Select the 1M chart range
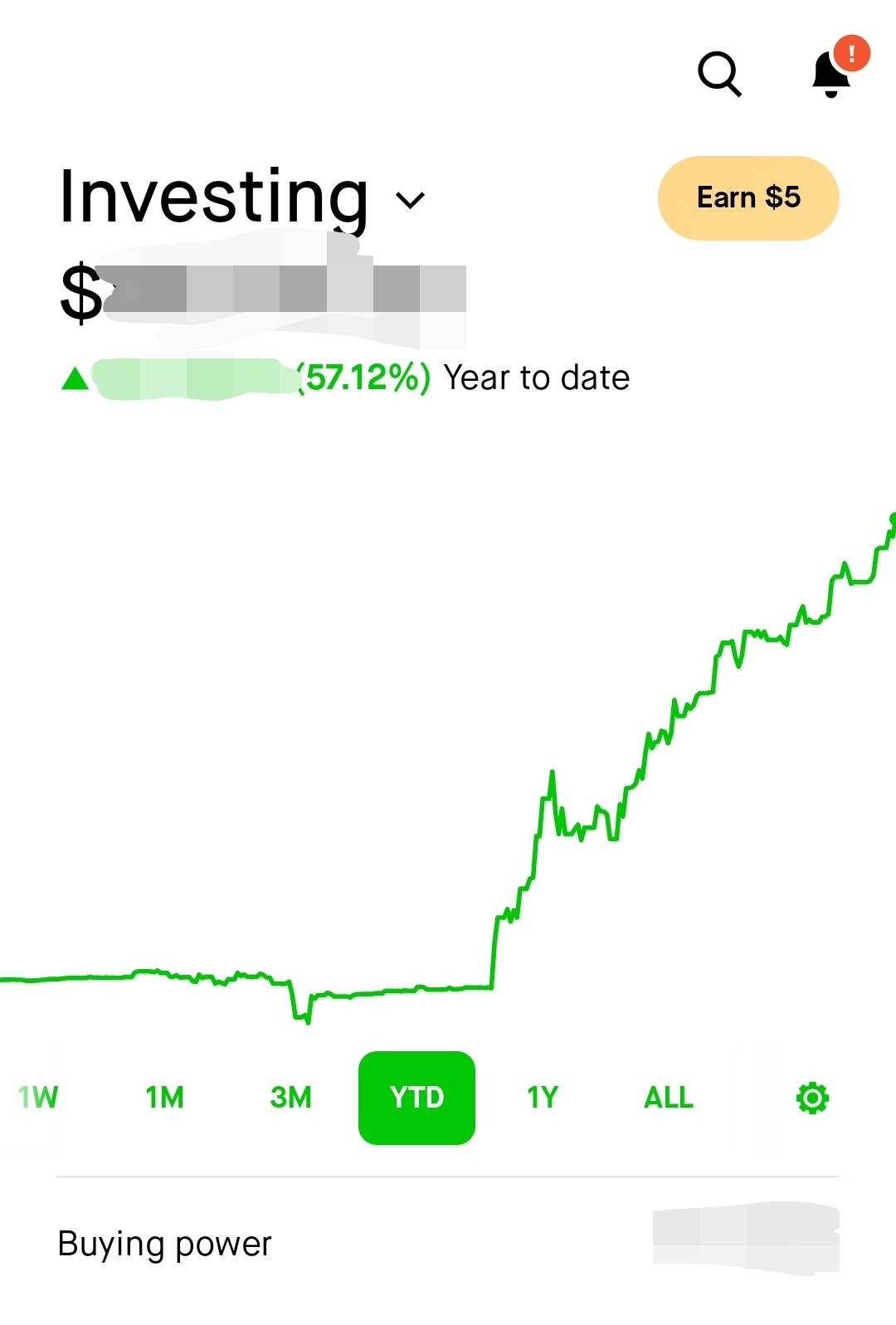The height and width of the screenshot is (1325, 896). [164, 1098]
